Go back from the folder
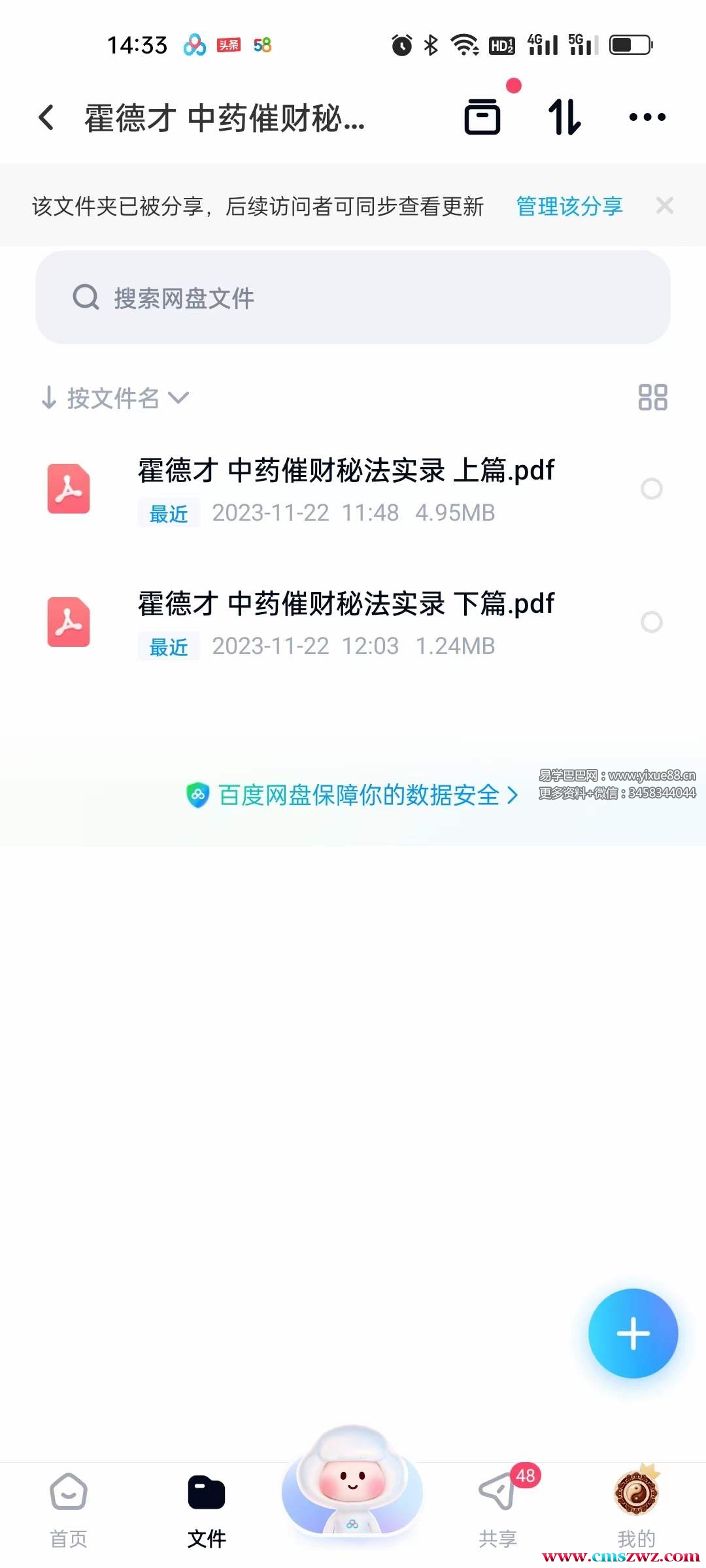The height and width of the screenshot is (1568, 706). click(46, 118)
